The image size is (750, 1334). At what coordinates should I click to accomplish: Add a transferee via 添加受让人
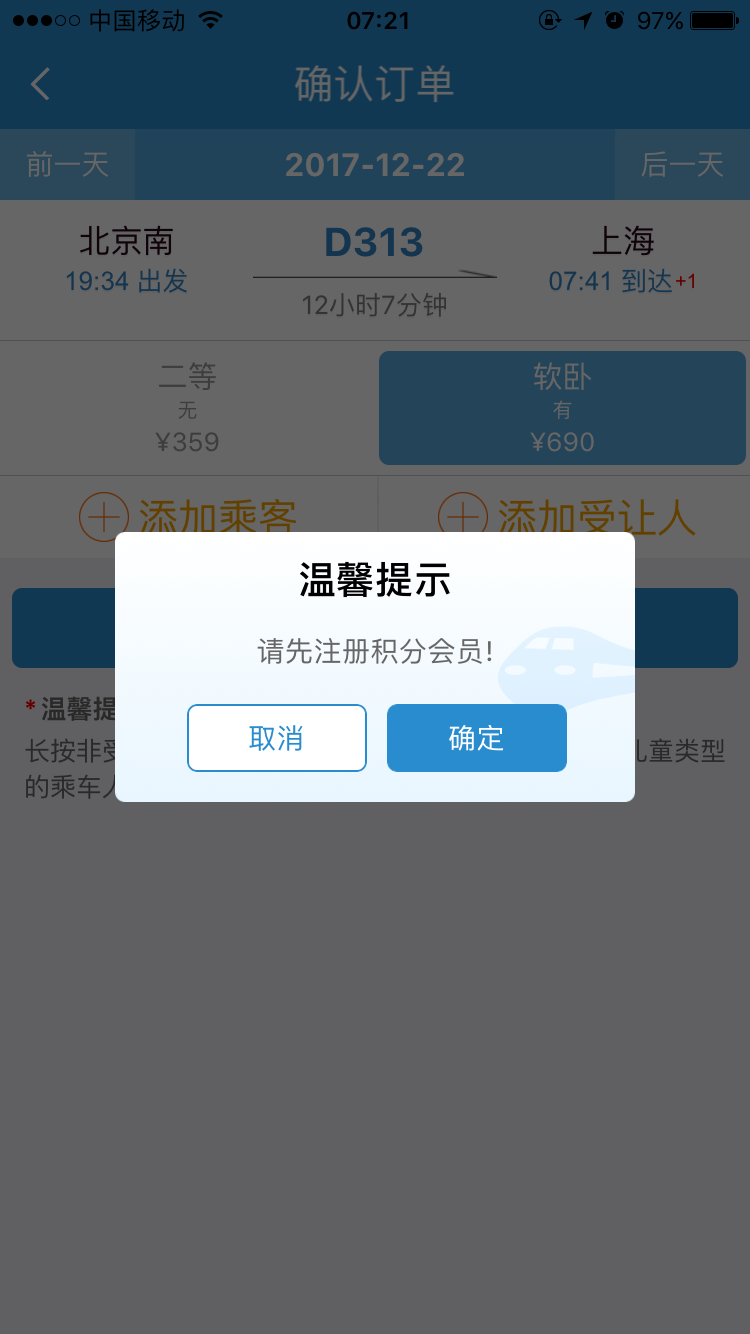pyautogui.click(x=566, y=517)
